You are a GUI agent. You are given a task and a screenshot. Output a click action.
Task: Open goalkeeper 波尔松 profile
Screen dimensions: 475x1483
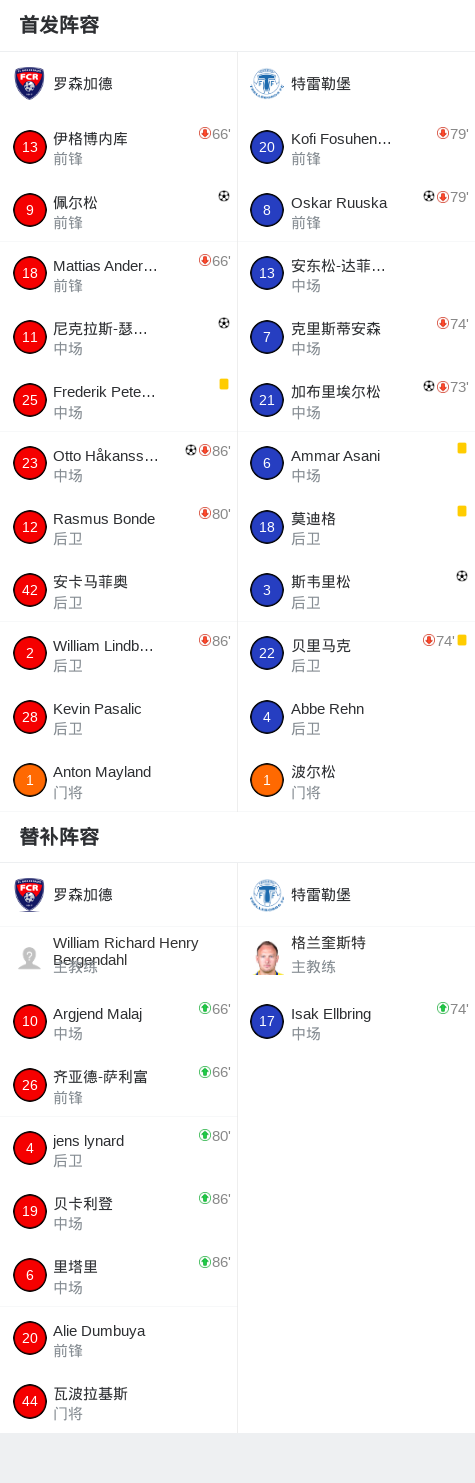(x=356, y=780)
